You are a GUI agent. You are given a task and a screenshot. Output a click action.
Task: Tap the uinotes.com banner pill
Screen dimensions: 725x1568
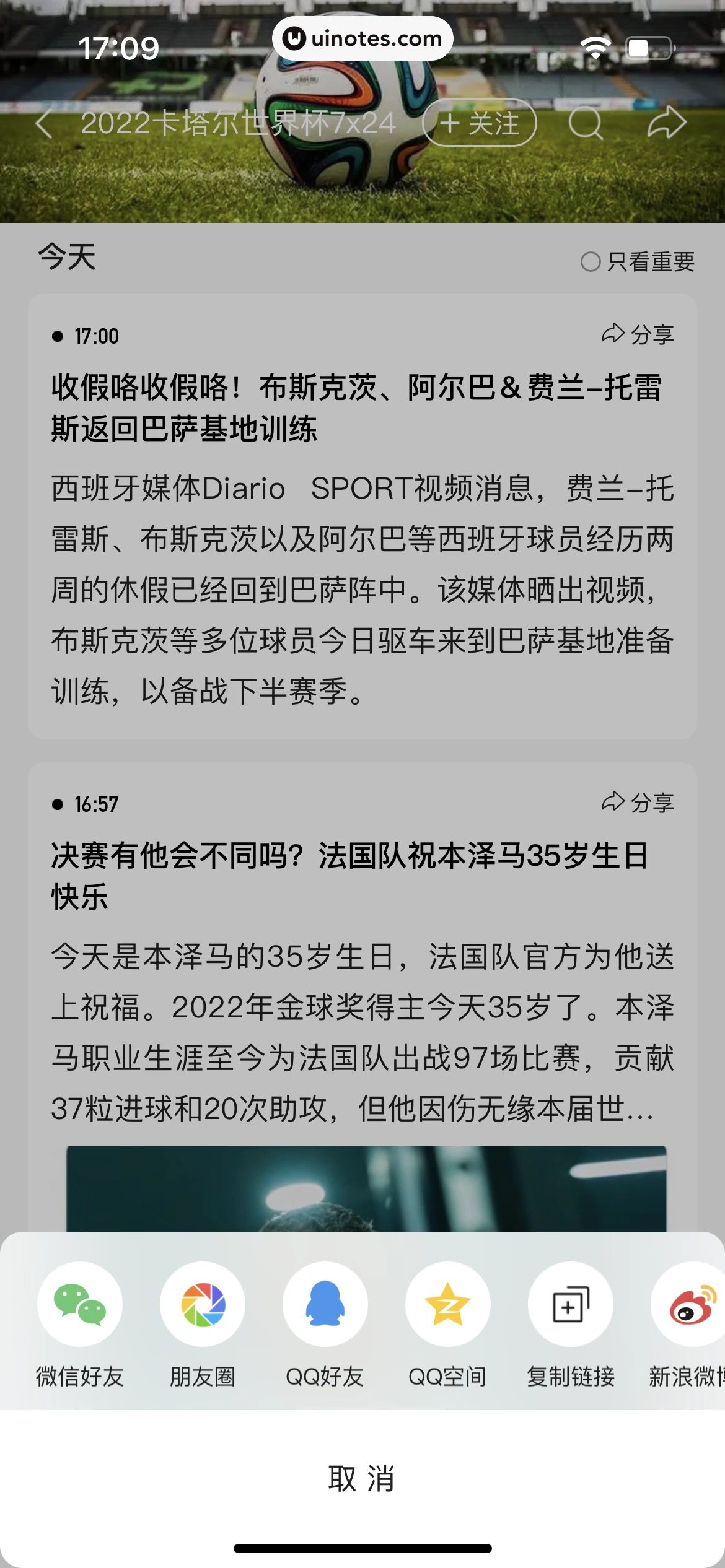[362, 38]
